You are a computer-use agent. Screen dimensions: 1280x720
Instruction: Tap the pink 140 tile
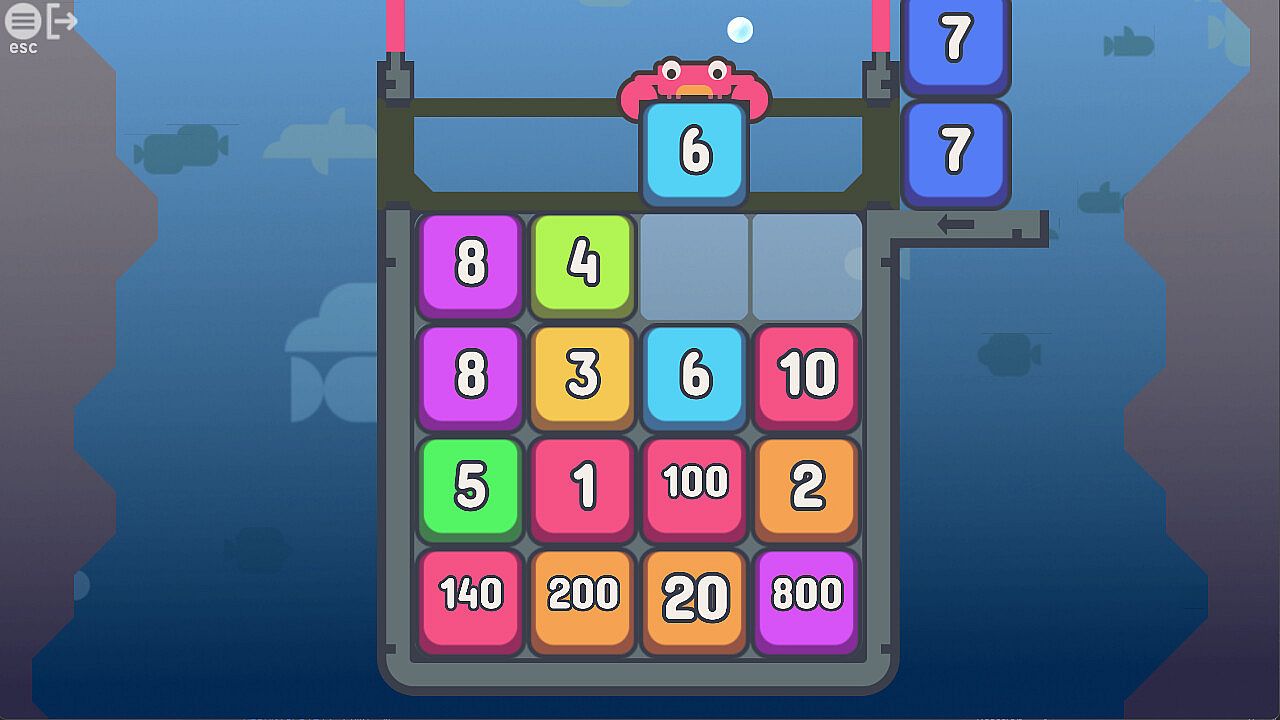click(470, 597)
